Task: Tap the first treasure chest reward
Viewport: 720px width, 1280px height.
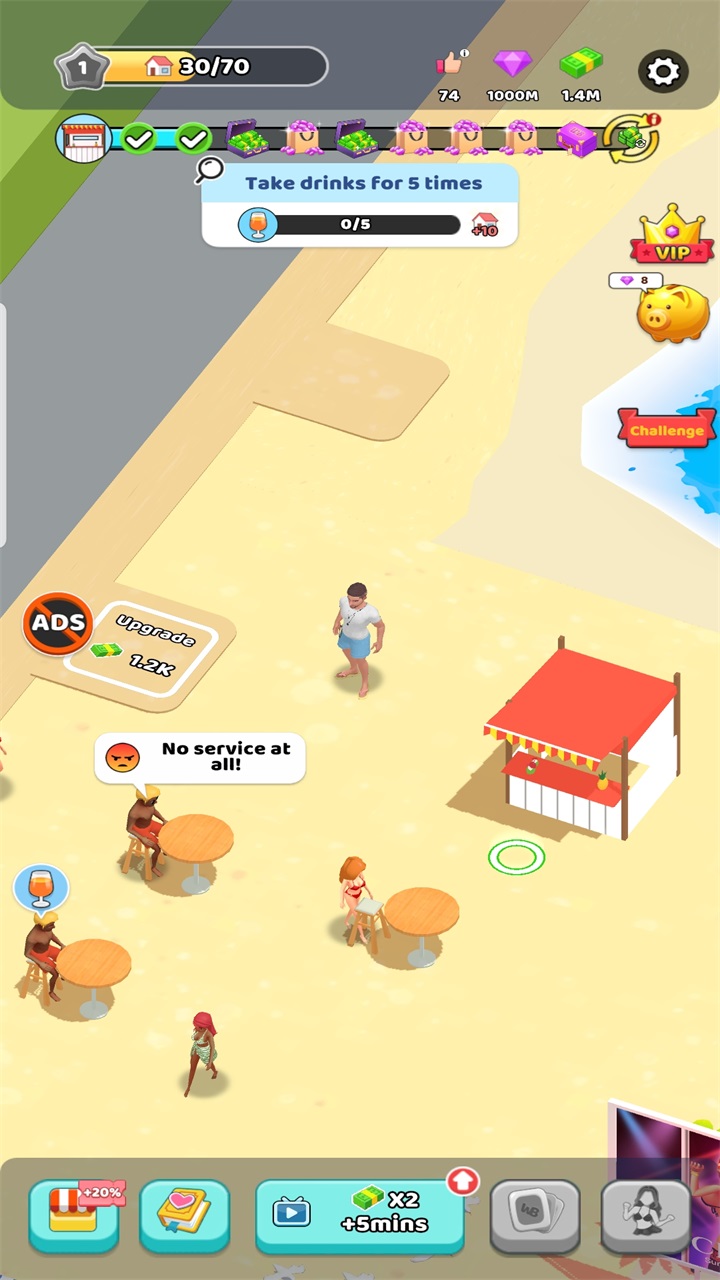Action: 245,138
